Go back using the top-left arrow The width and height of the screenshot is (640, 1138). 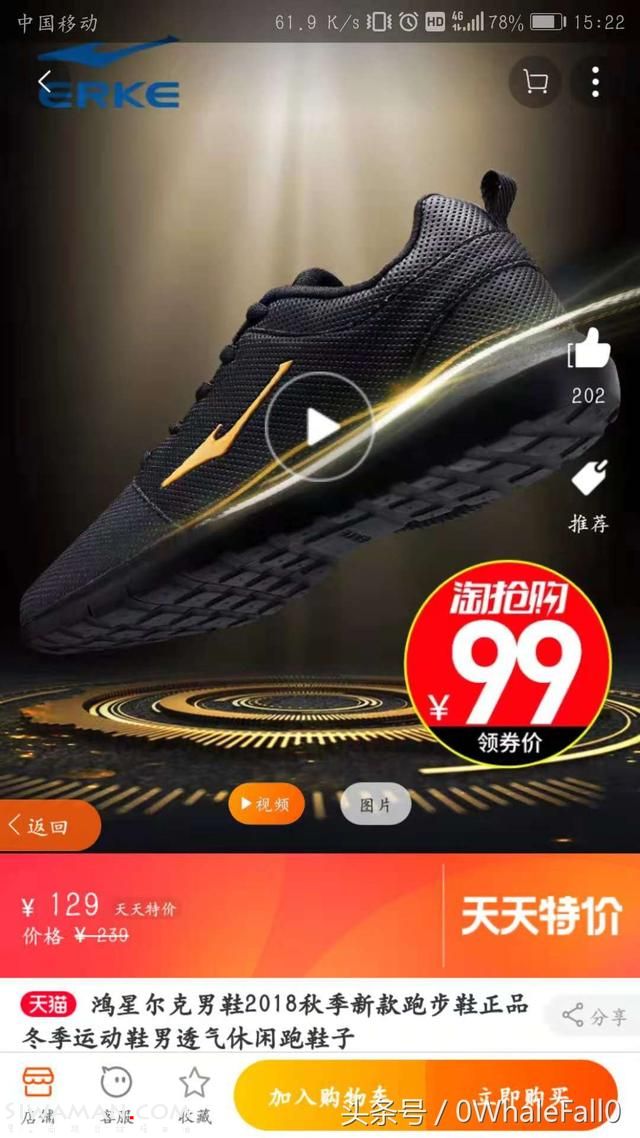(x=44, y=82)
